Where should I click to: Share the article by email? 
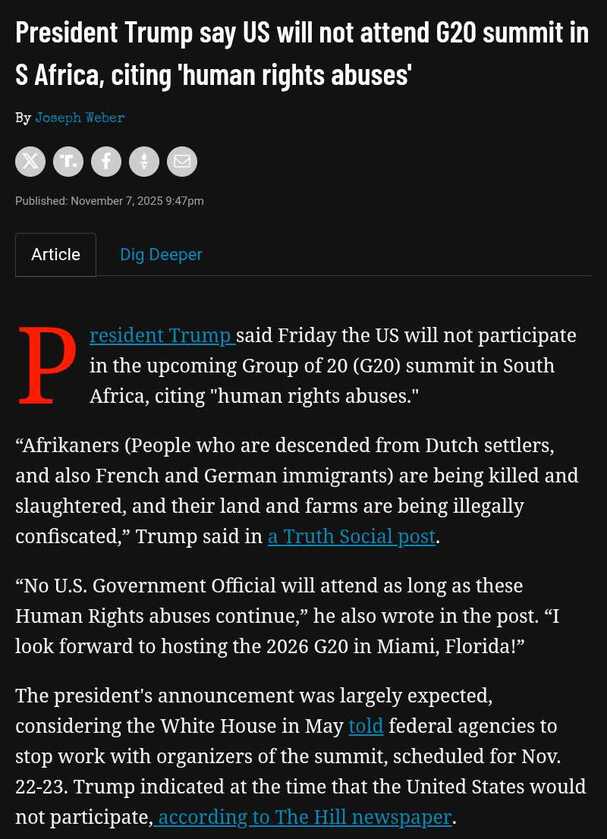182,161
